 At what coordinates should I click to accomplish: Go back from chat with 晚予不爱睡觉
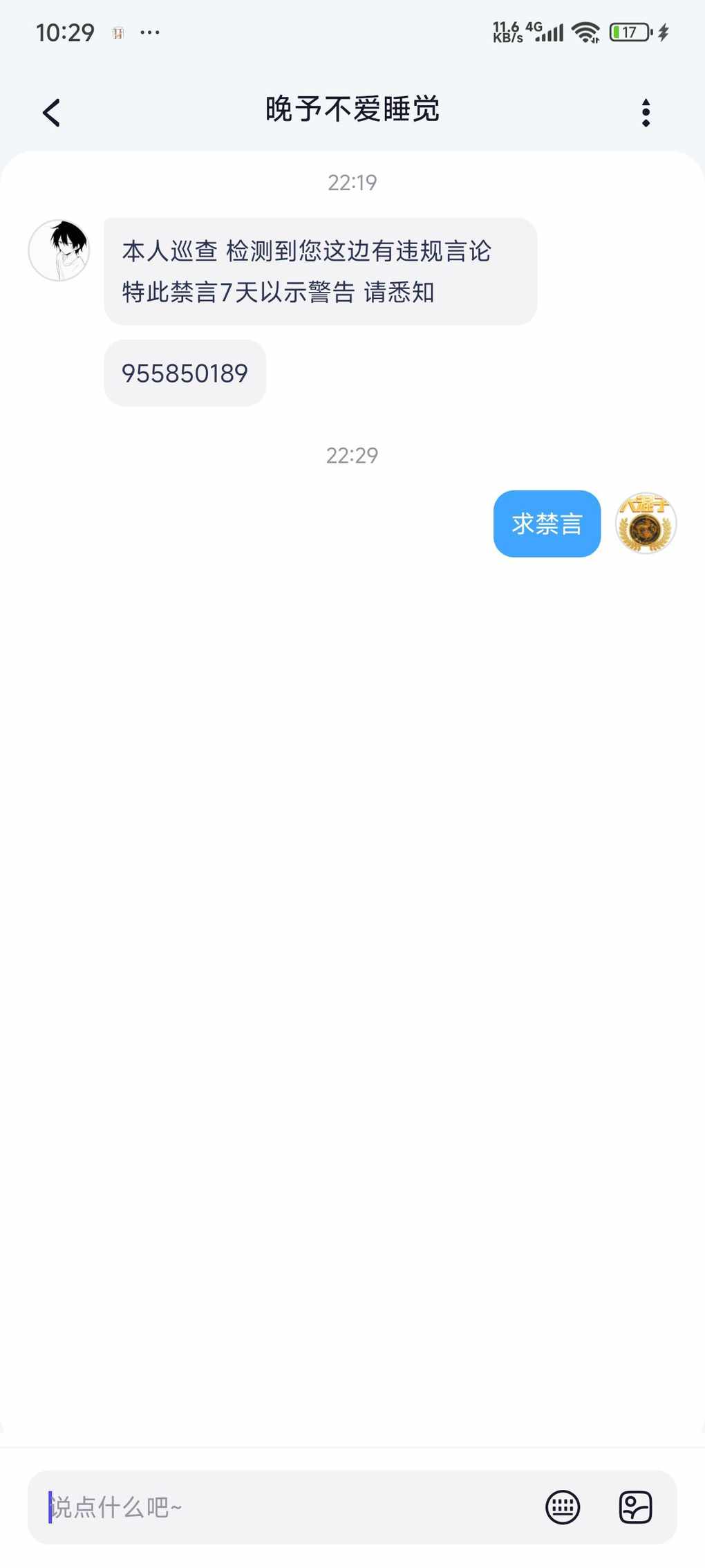(x=52, y=113)
